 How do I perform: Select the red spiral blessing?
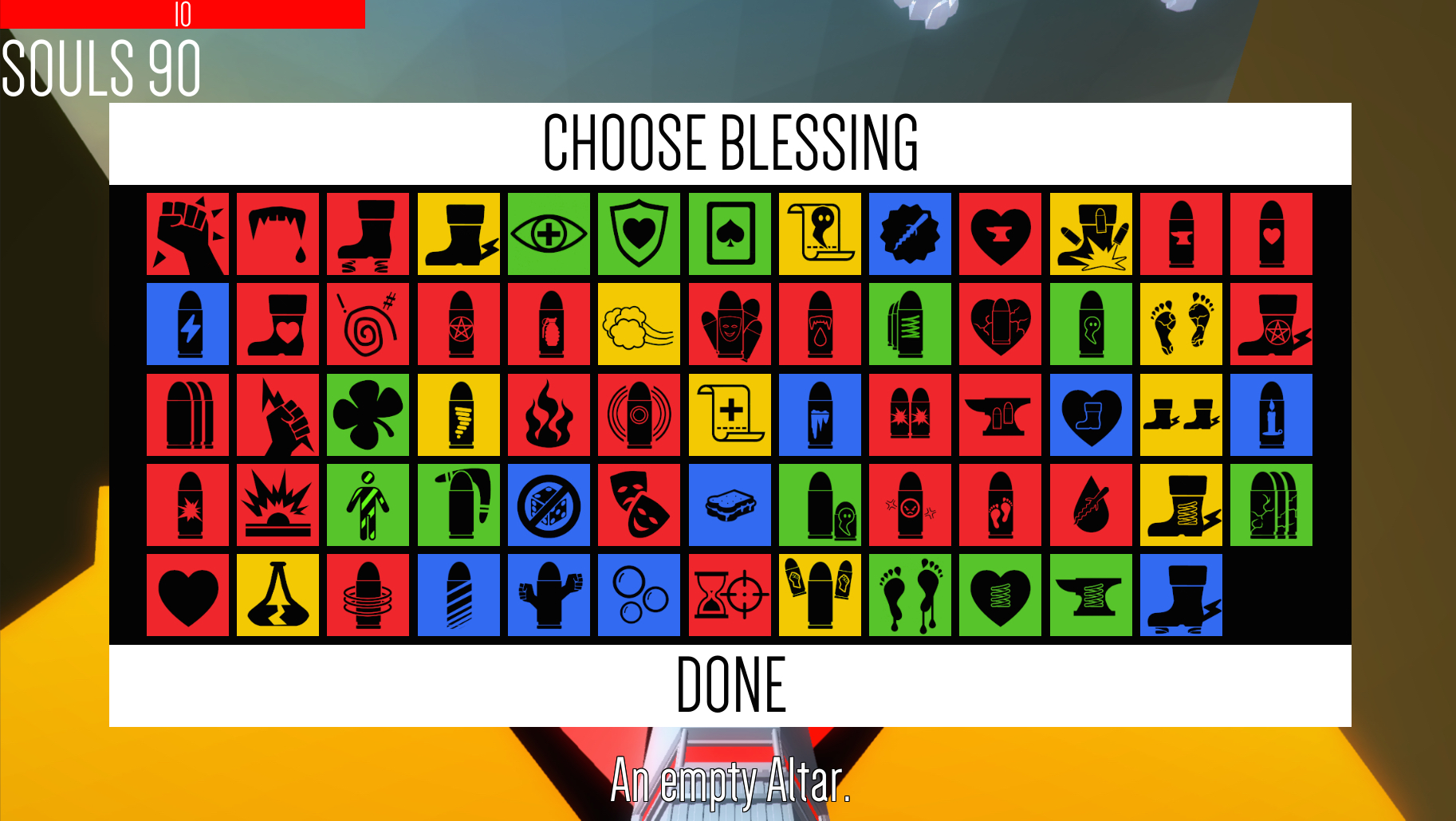(368, 324)
